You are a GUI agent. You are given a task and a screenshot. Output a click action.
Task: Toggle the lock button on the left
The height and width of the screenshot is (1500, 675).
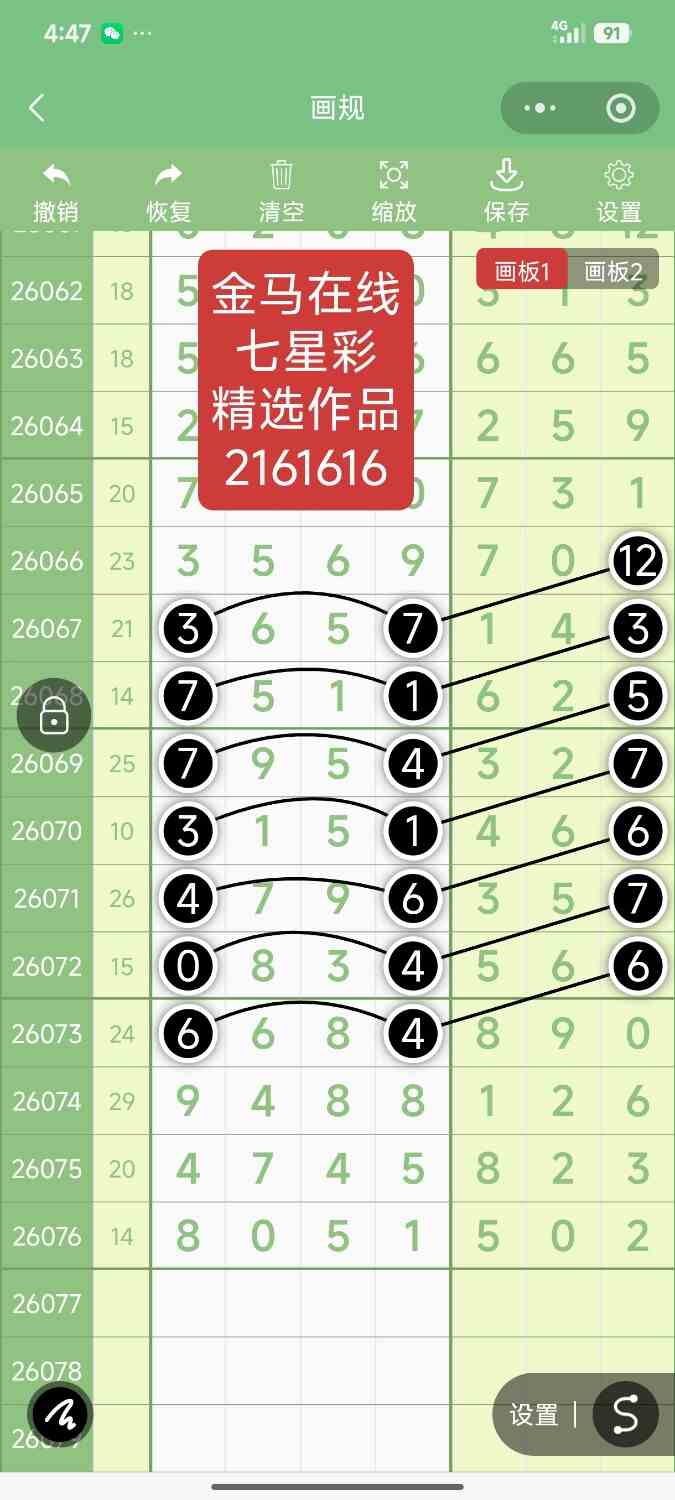[54, 715]
